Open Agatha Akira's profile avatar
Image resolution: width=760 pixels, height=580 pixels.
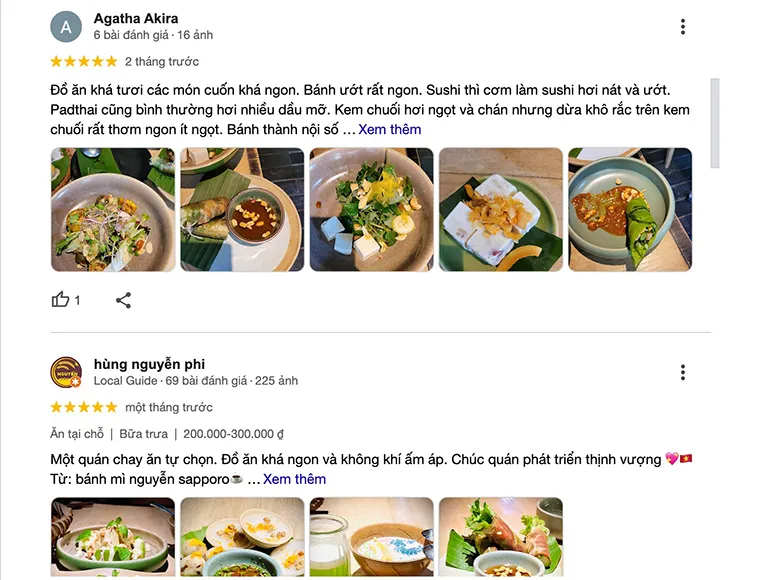[66, 27]
